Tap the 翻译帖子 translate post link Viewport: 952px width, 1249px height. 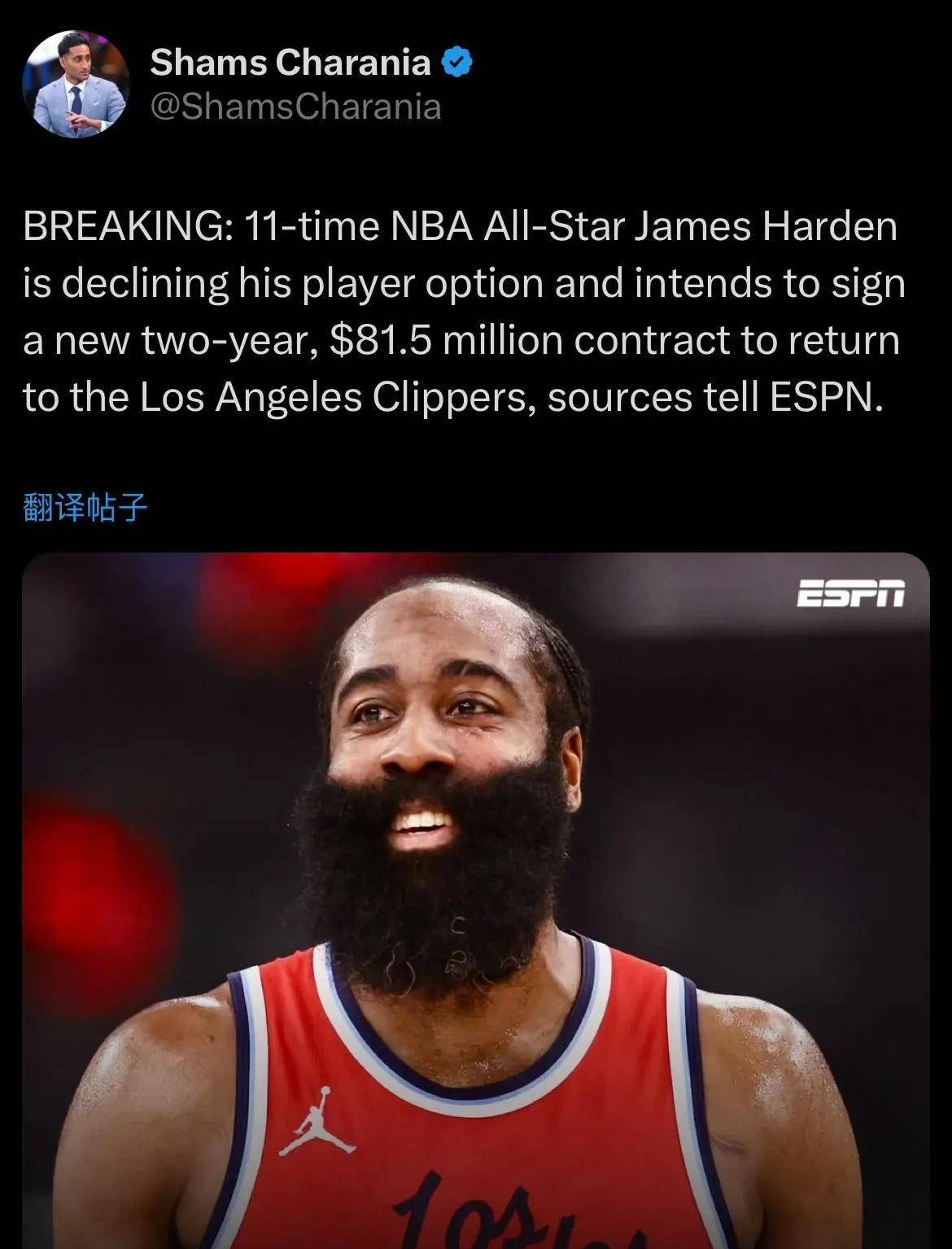pos(85,509)
